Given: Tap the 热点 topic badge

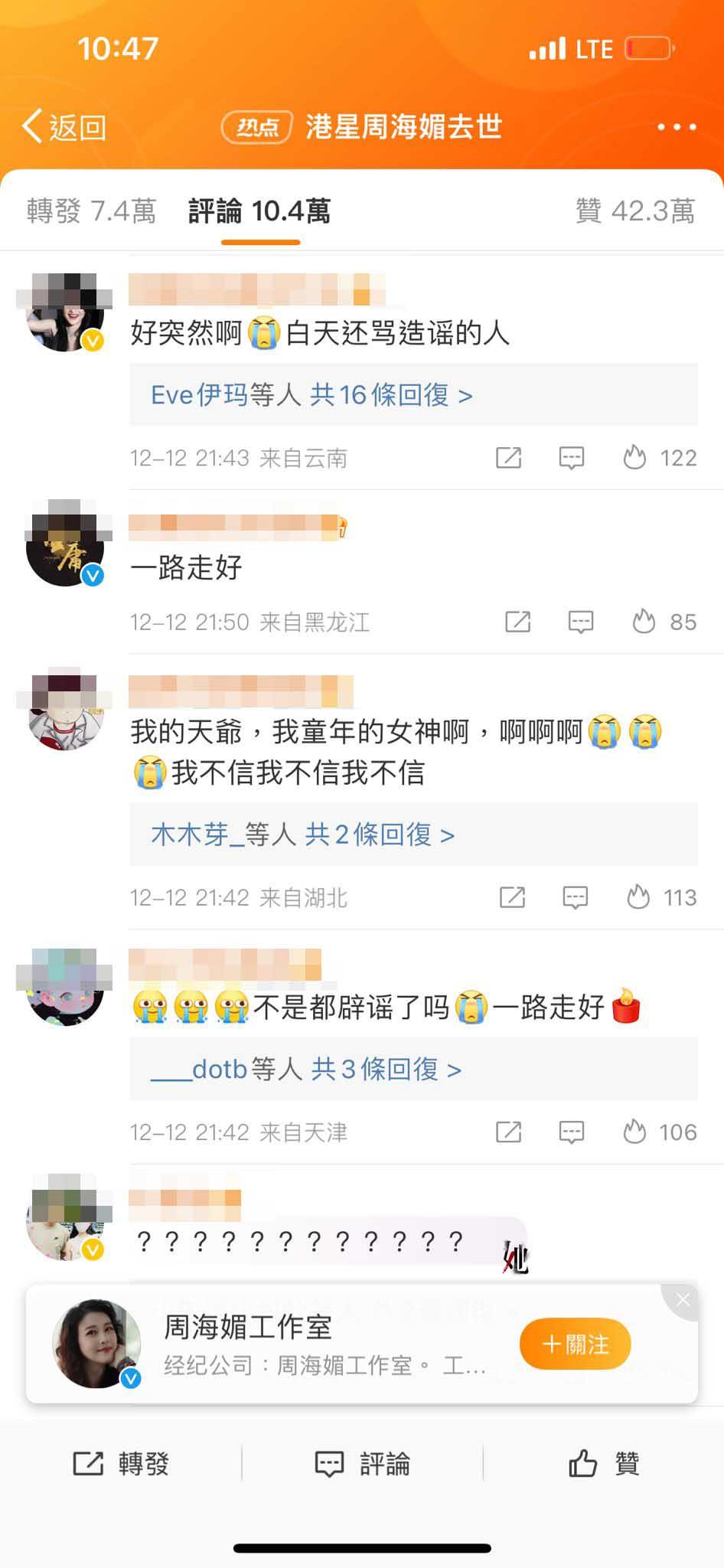Looking at the screenshot, I should [x=256, y=126].
